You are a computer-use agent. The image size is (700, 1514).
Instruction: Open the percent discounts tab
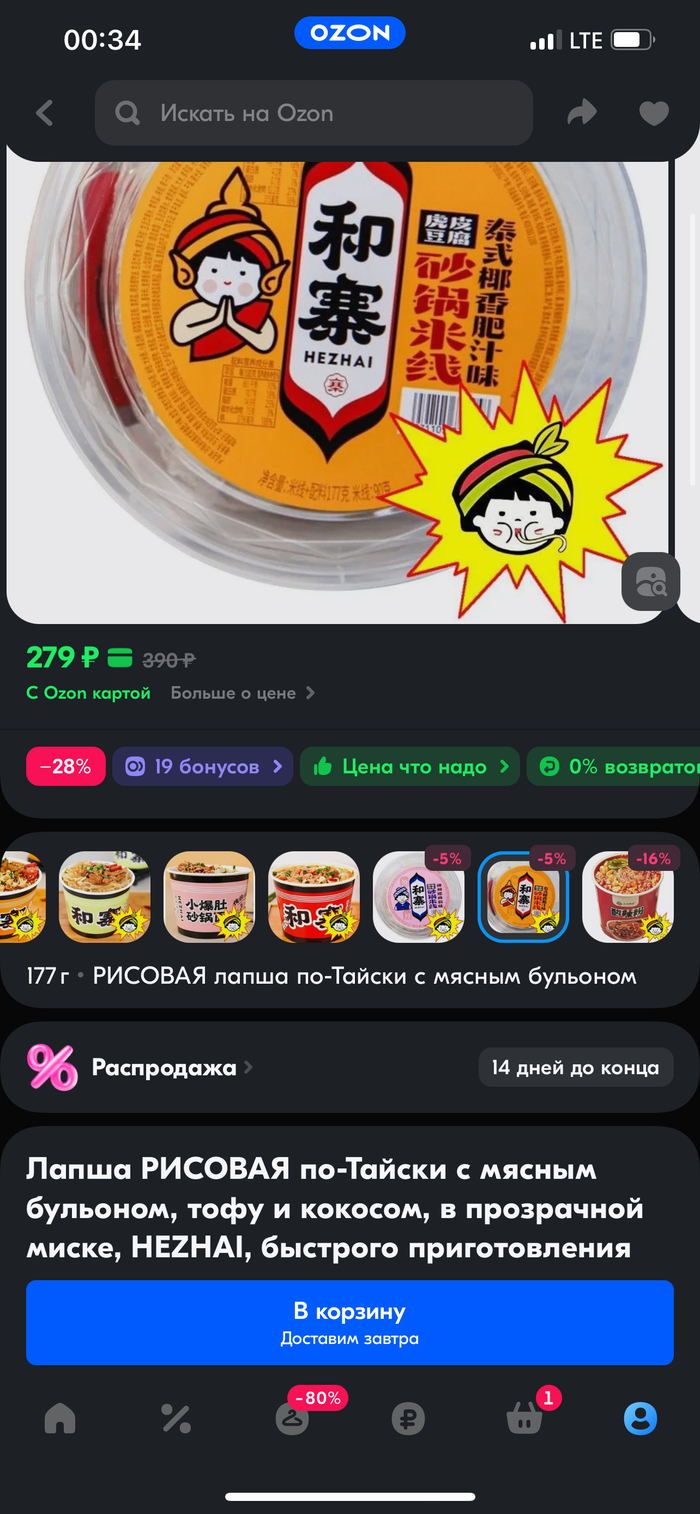coord(176,1418)
